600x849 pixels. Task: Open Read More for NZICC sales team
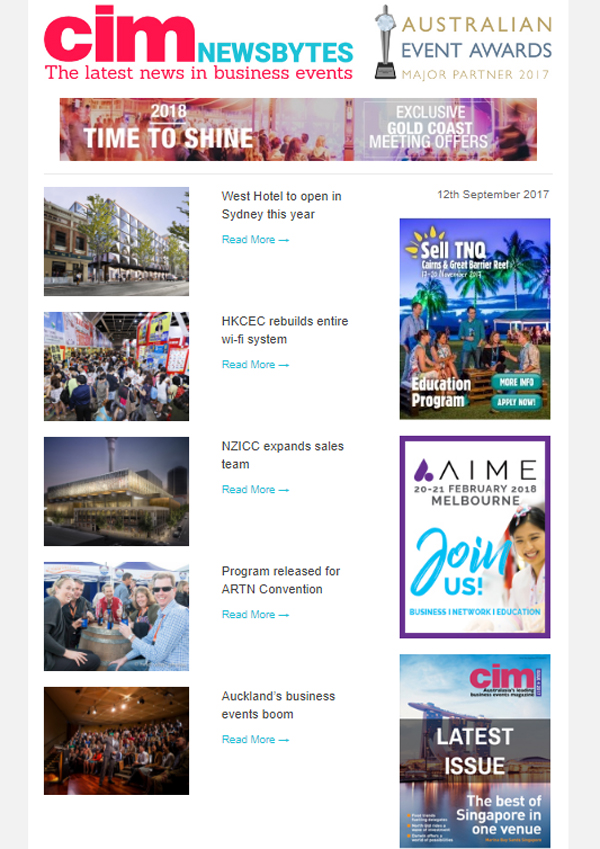coord(255,490)
